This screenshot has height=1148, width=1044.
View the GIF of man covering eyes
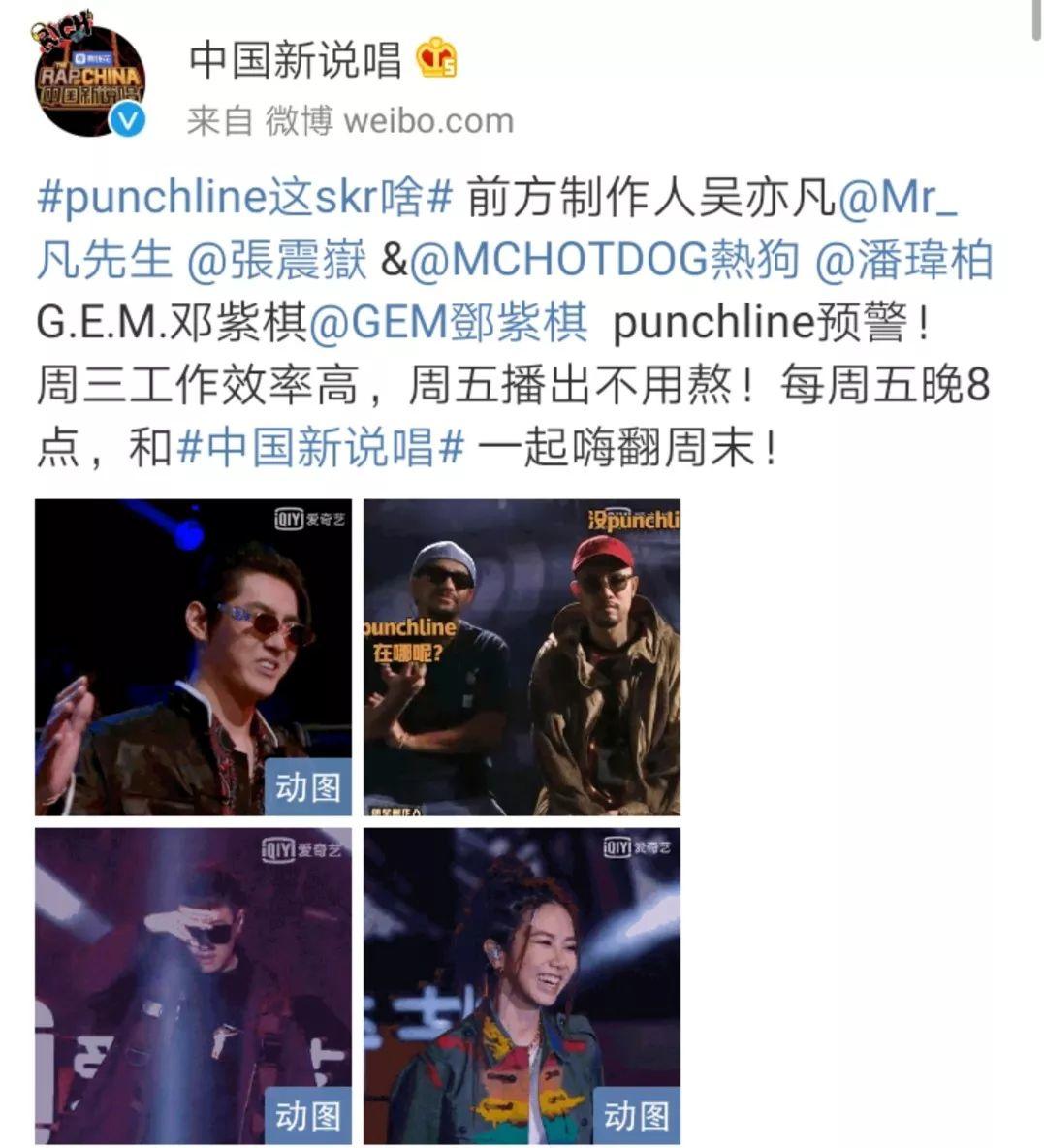pyautogui.click(x=193, y=986)
